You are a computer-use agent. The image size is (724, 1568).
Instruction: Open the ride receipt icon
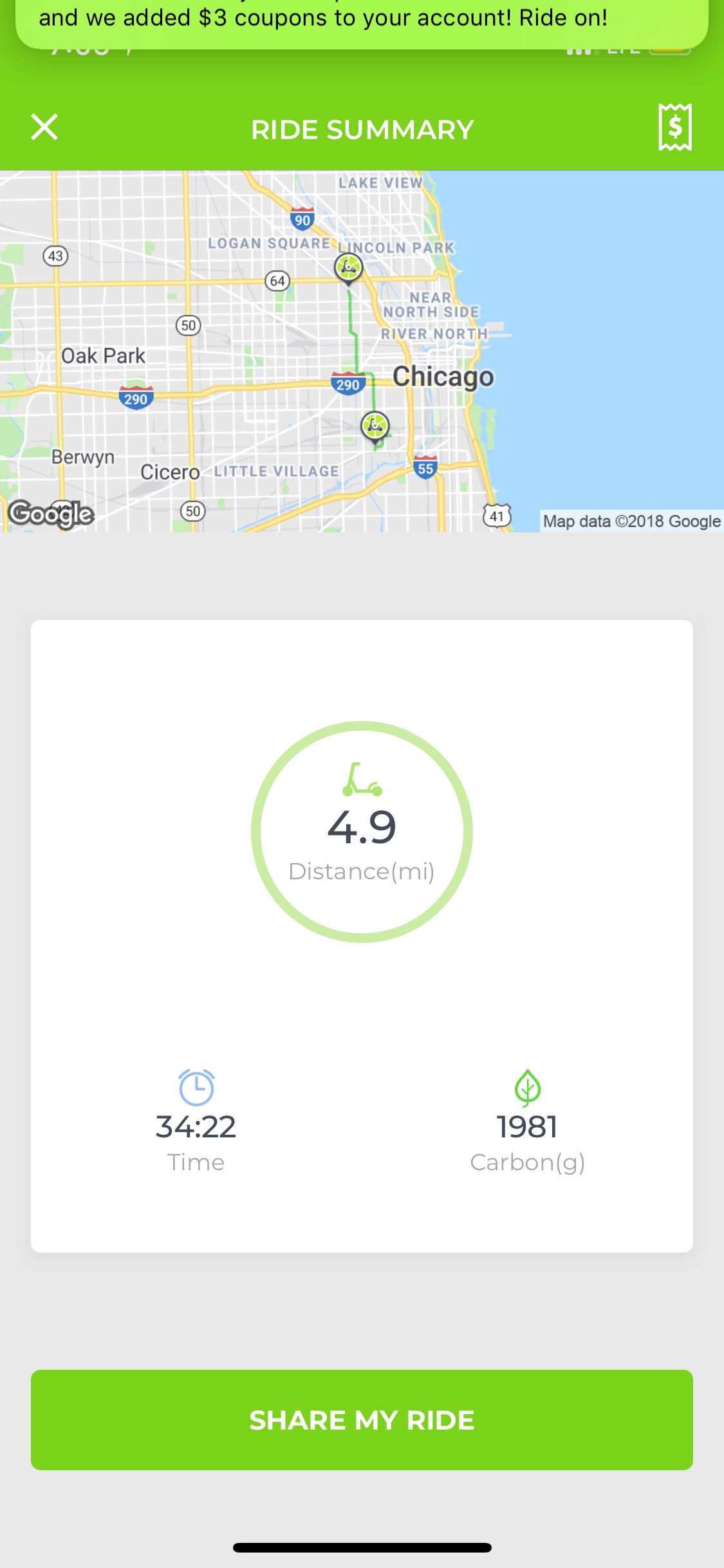point(674,127)
